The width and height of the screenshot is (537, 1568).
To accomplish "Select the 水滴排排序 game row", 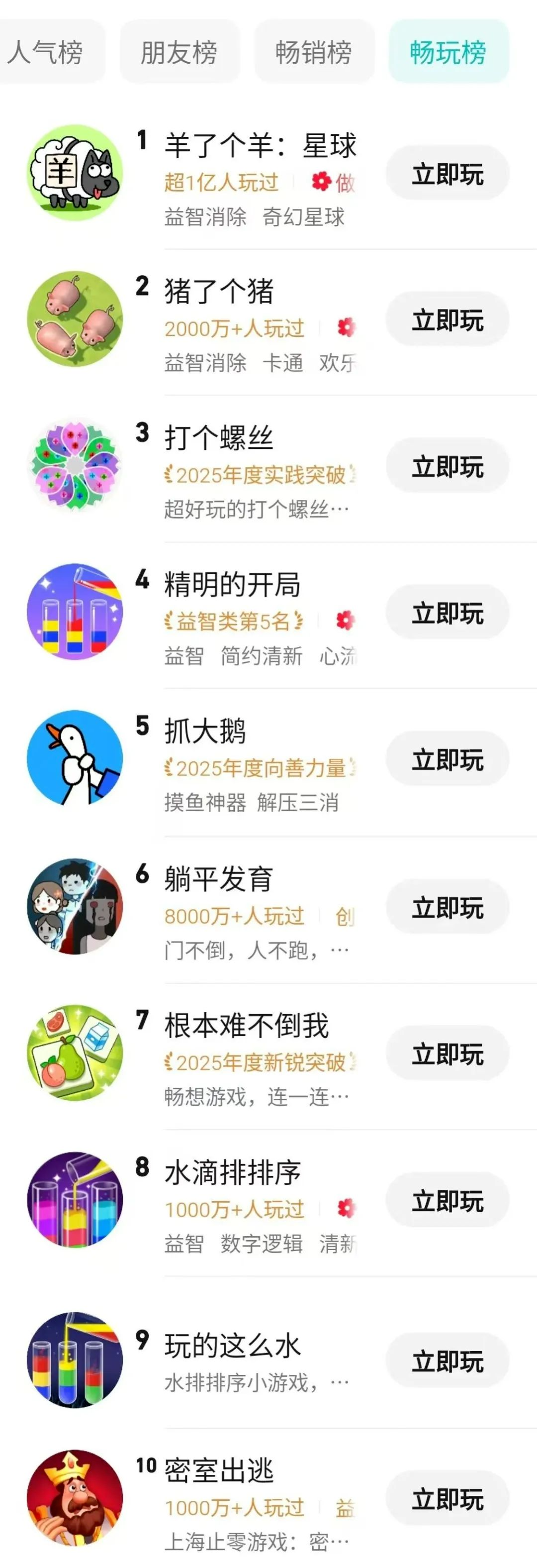I will [233, 1172].
